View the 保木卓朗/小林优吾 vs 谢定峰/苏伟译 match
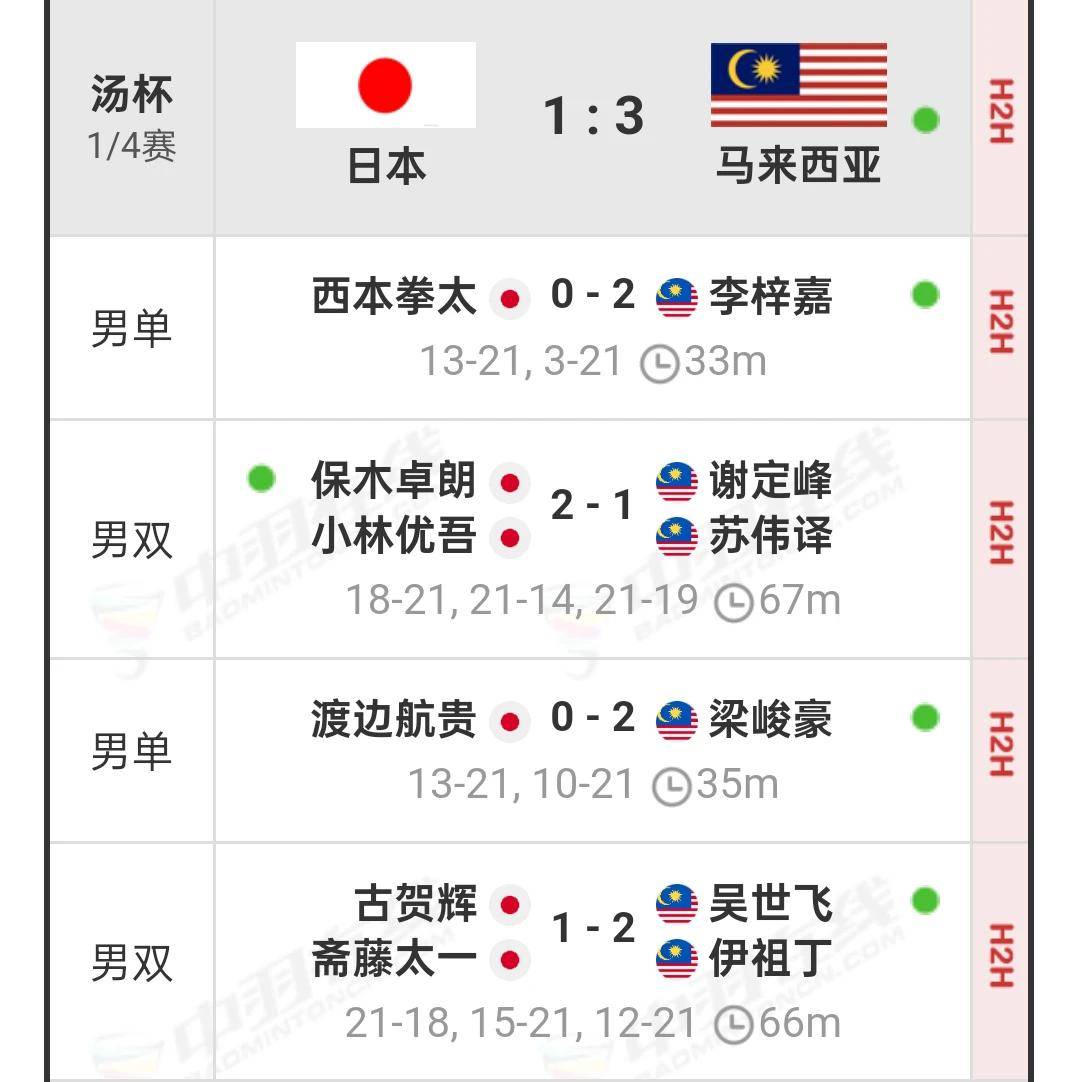Screen dimensions: 1079x1082 point(593,538)
